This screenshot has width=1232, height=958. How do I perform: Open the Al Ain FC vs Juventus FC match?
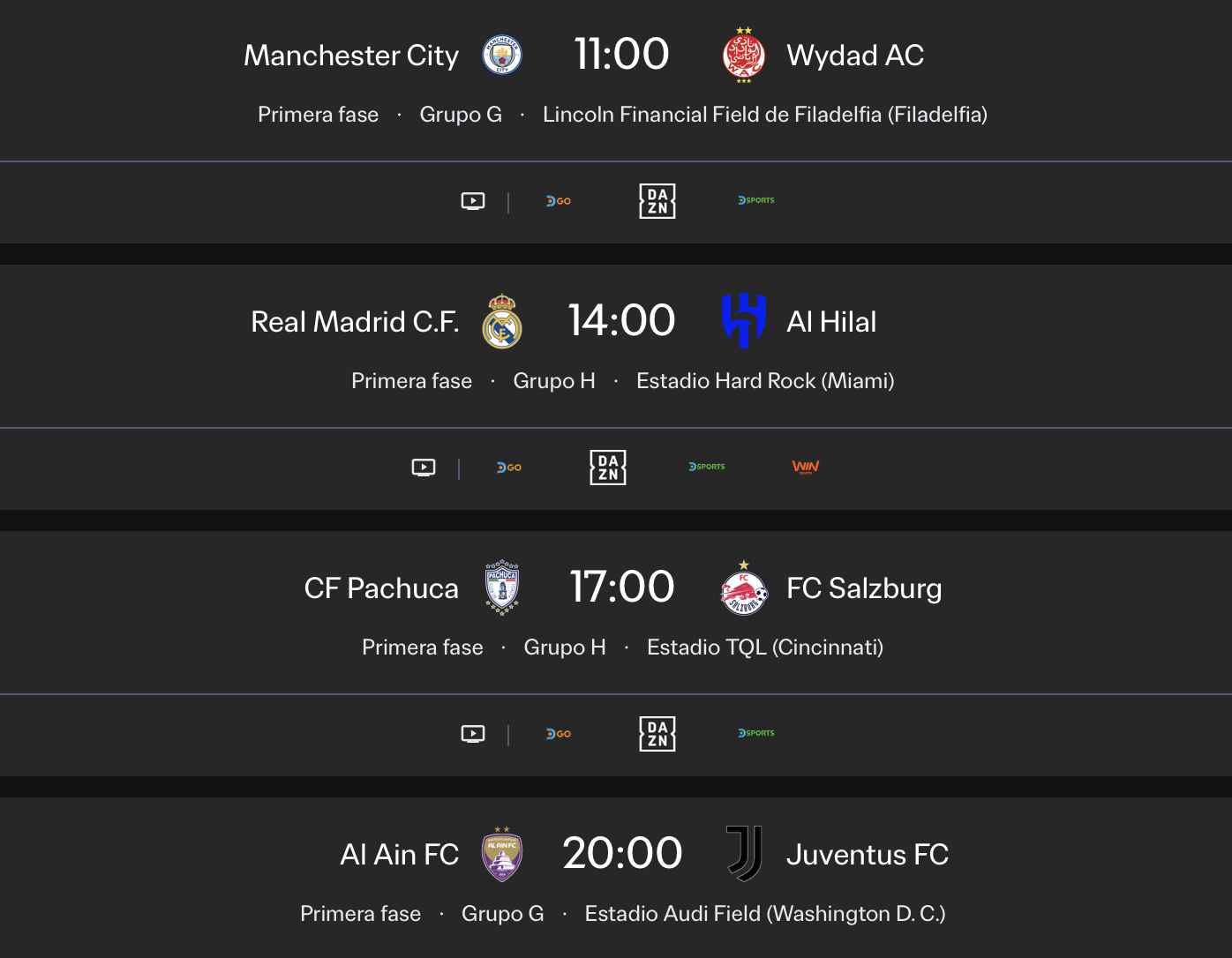pos(621,854)
